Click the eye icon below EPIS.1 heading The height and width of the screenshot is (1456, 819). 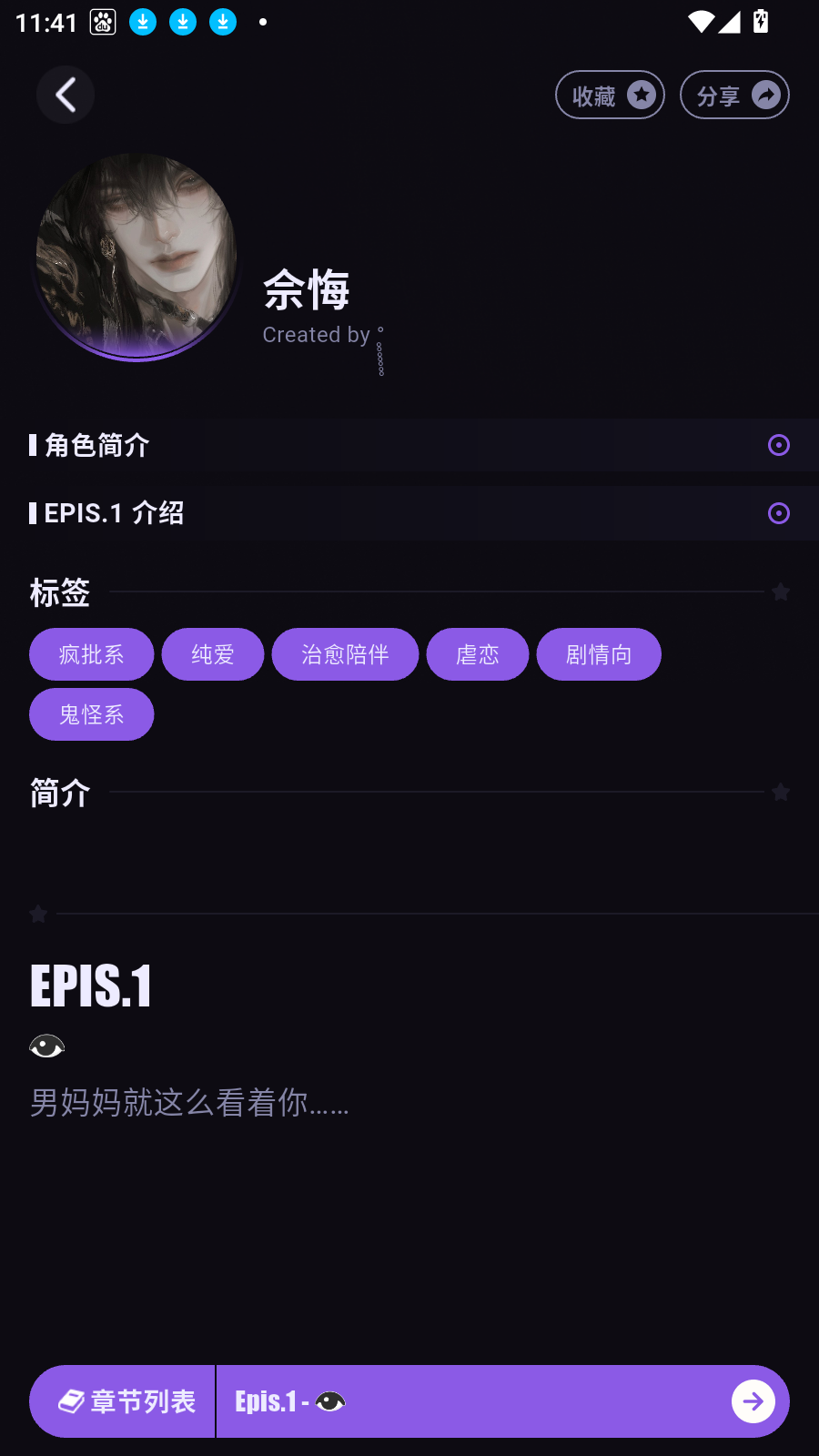click(45, 1045)
